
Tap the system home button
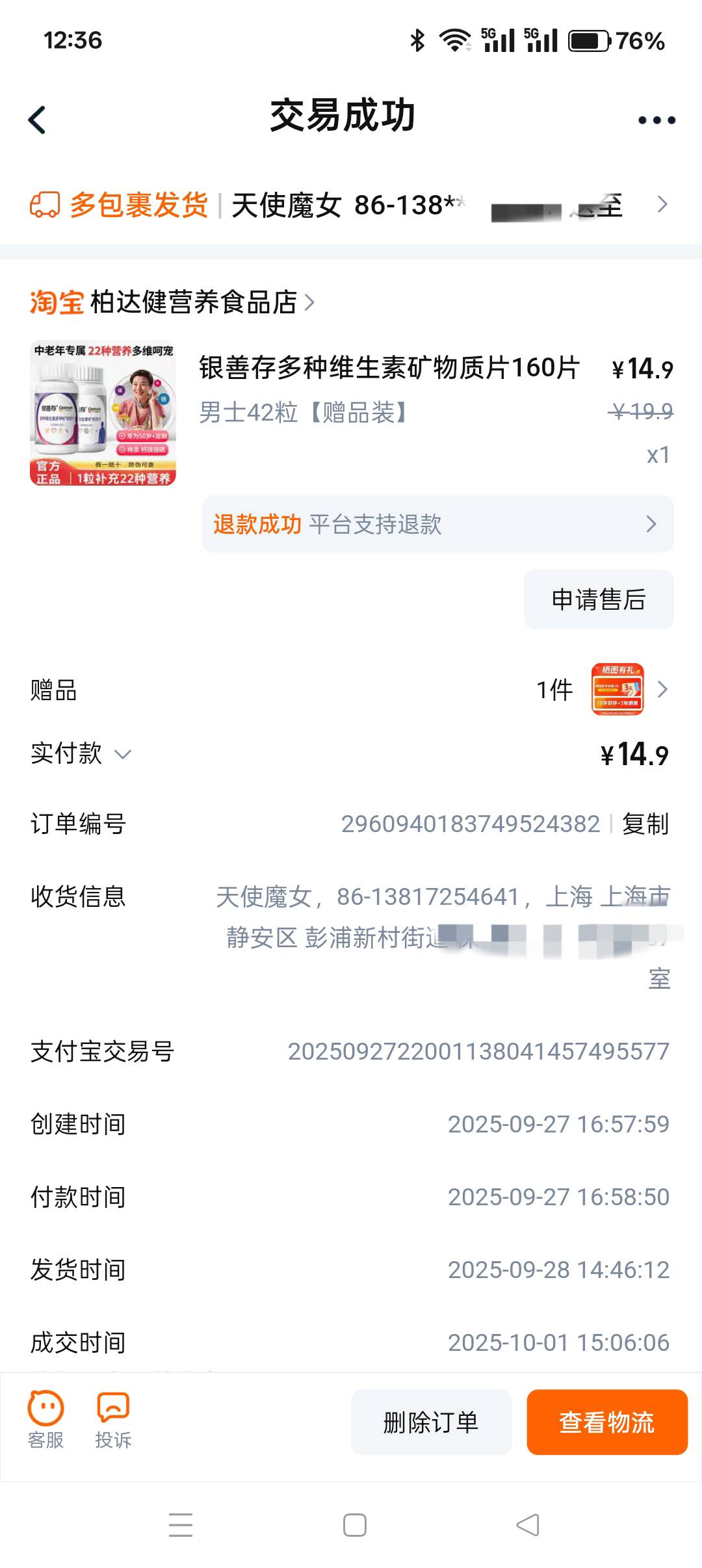354,1525
